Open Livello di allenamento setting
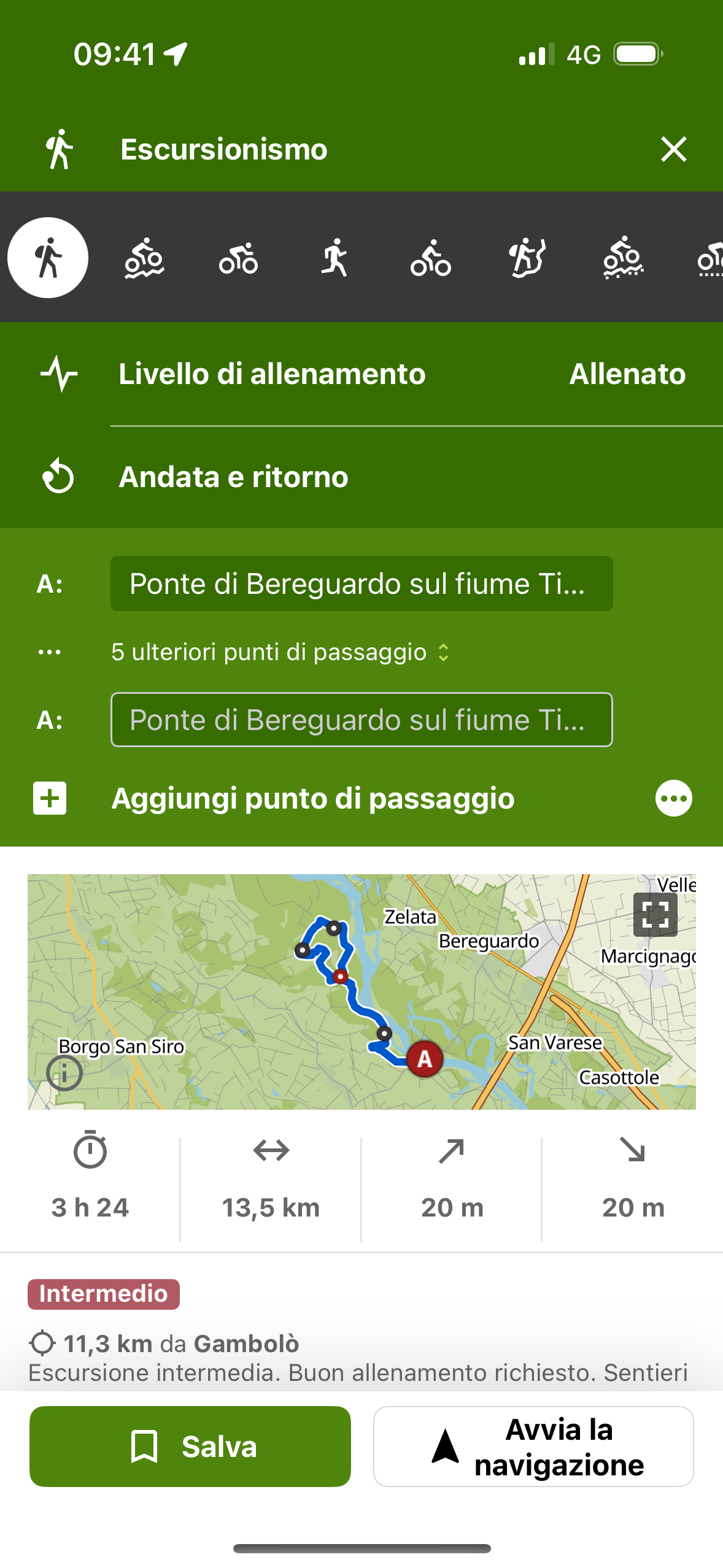Screen dimensions: 723x1568 361,374
